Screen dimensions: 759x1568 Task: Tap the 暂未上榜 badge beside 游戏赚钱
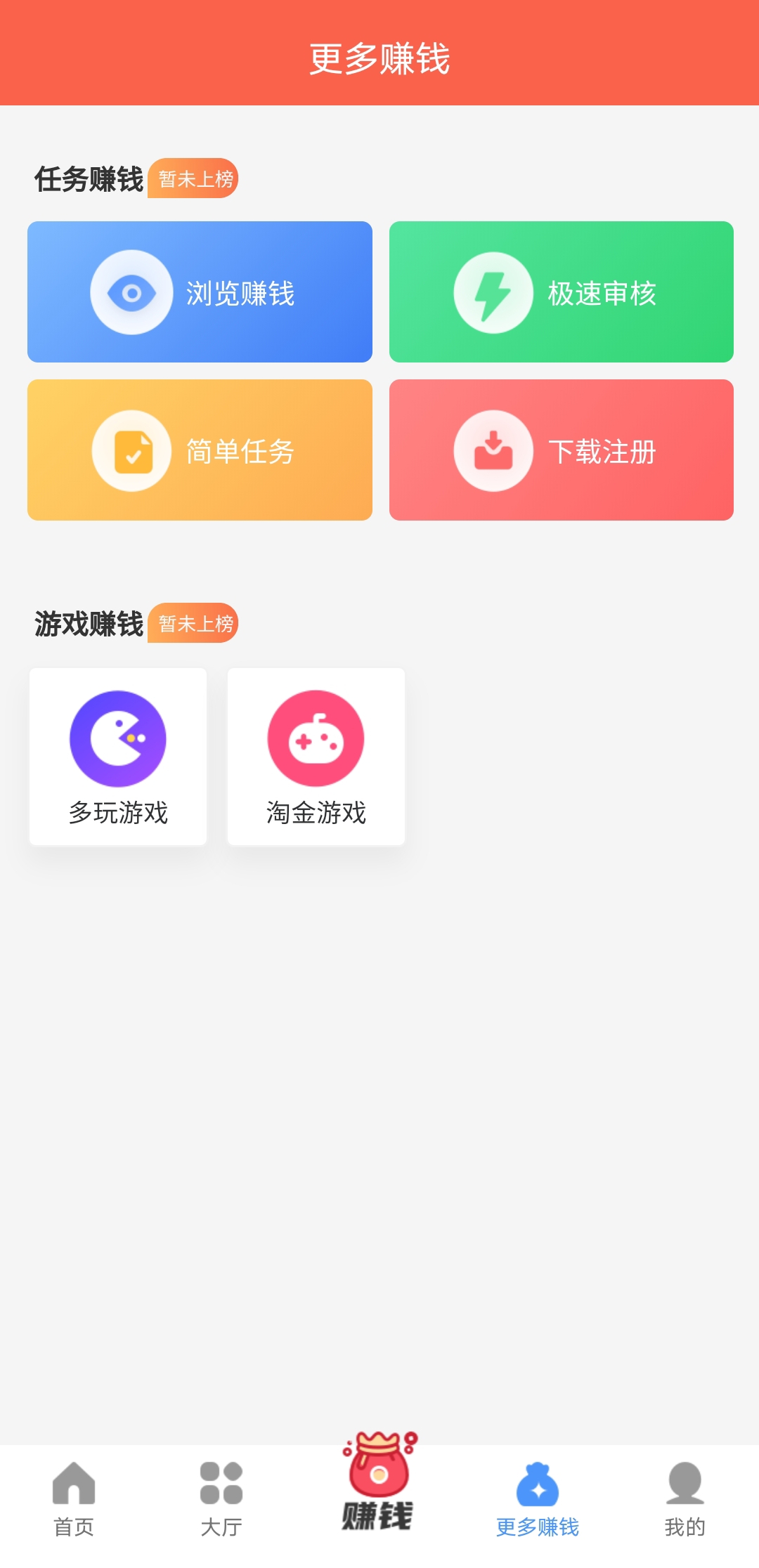coord(193,623)
